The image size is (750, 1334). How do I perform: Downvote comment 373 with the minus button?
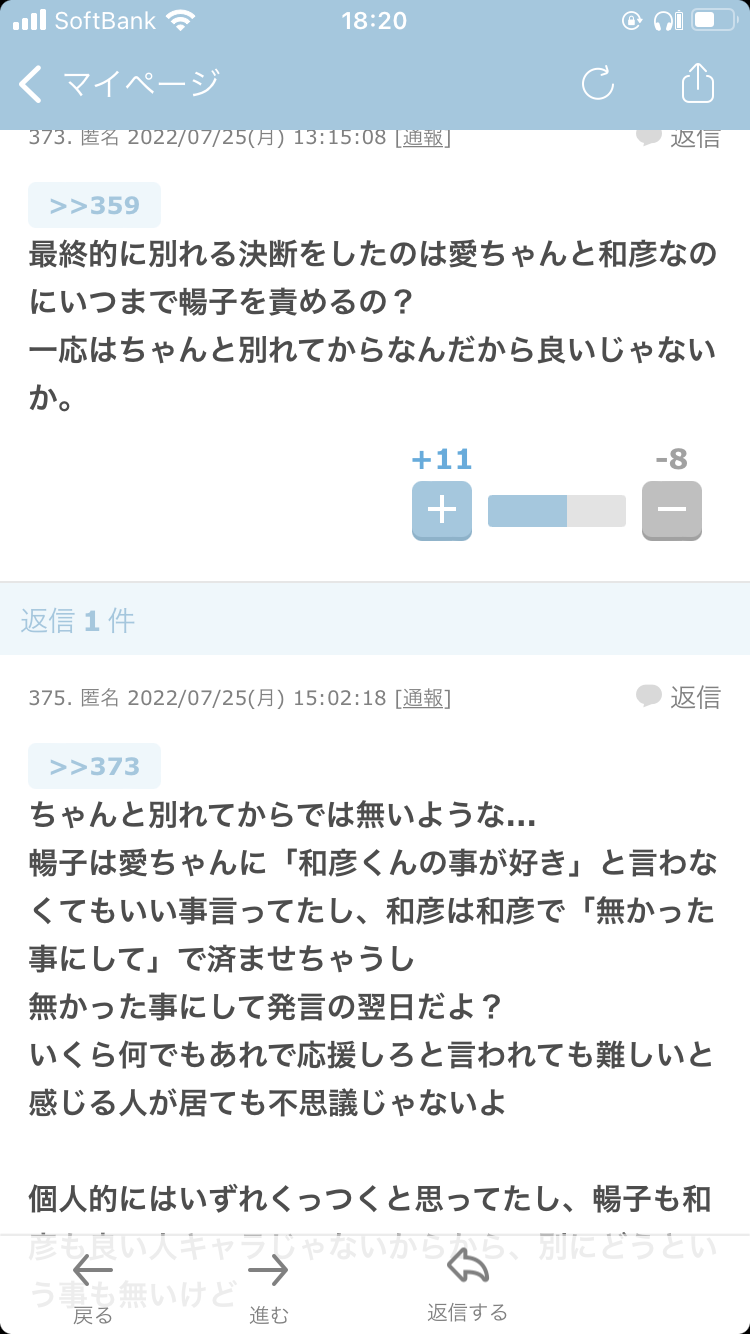tap(671, 510)
